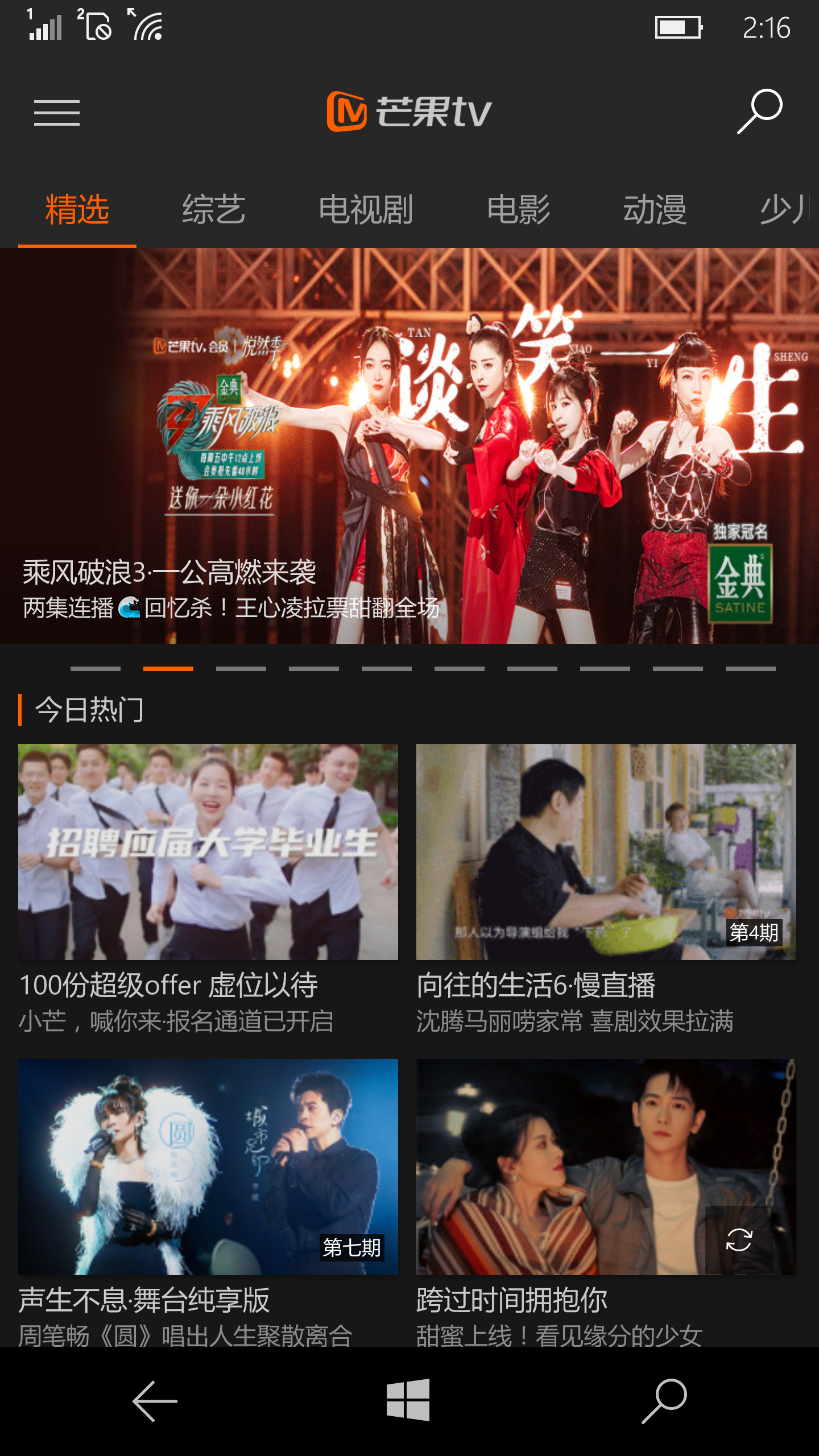Switch to the 综艺 tab
Image resolution: width=819 pixels, height=1456 pixels.
point(213,209)
